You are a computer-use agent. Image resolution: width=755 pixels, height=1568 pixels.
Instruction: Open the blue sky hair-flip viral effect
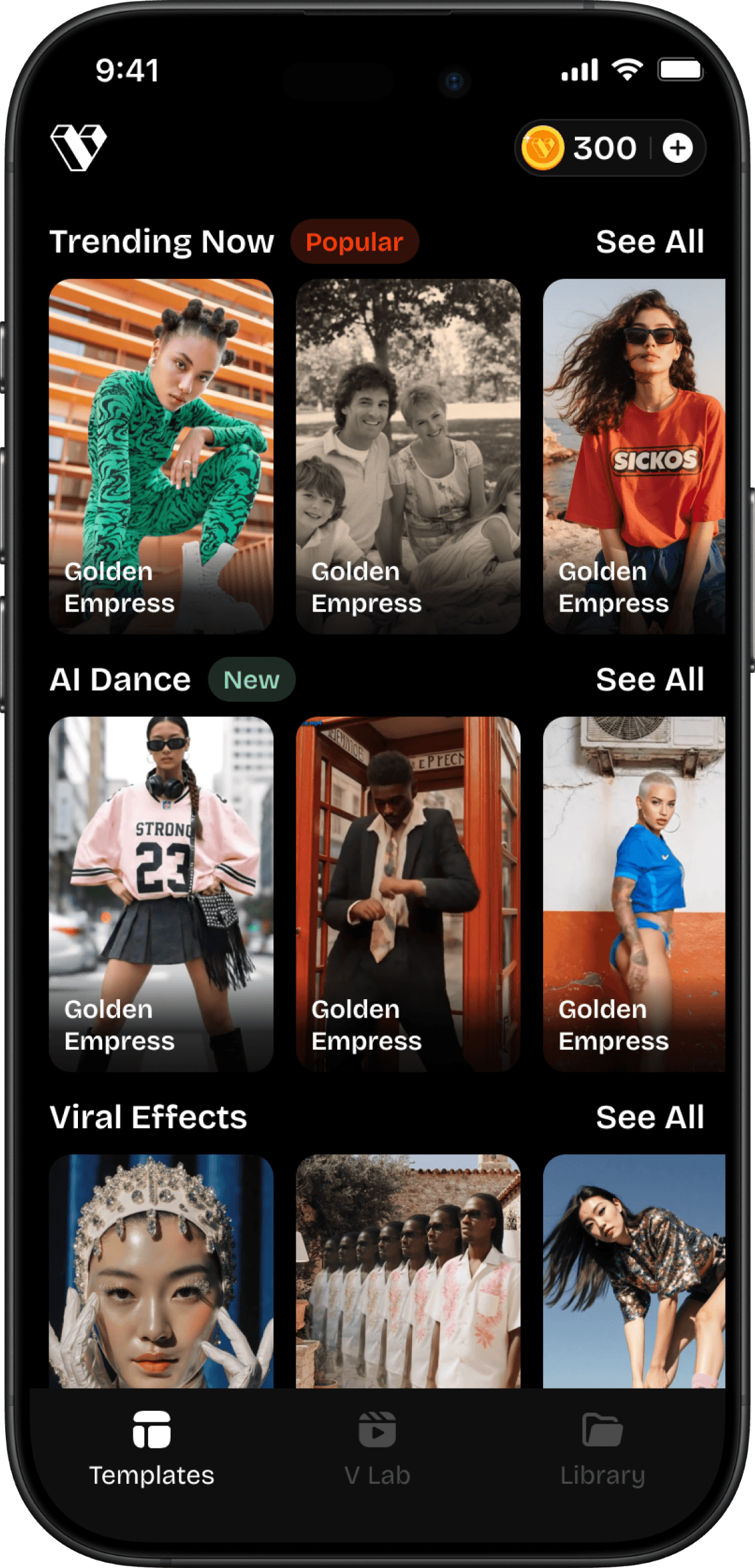634,1270
